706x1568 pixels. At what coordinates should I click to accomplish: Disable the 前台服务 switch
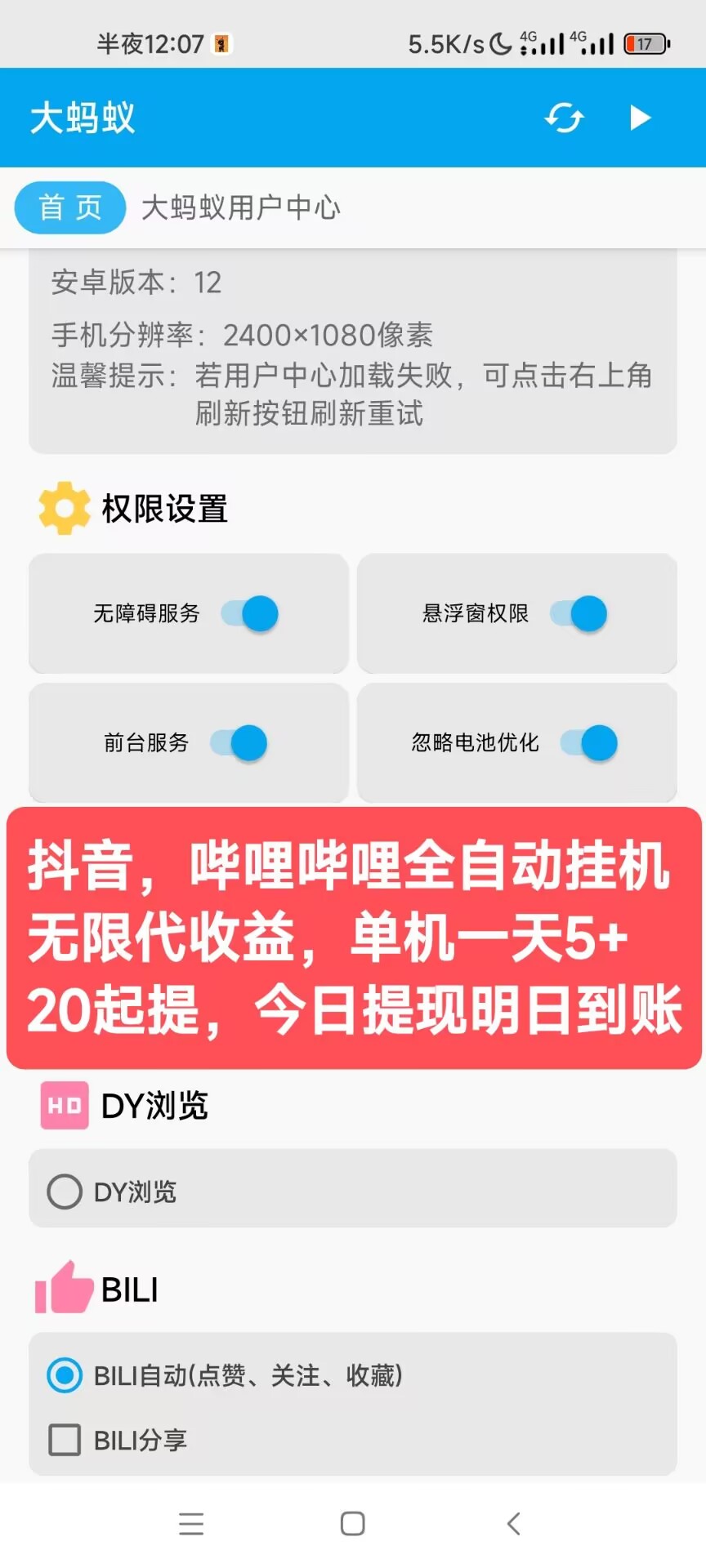tap(239, 742)
